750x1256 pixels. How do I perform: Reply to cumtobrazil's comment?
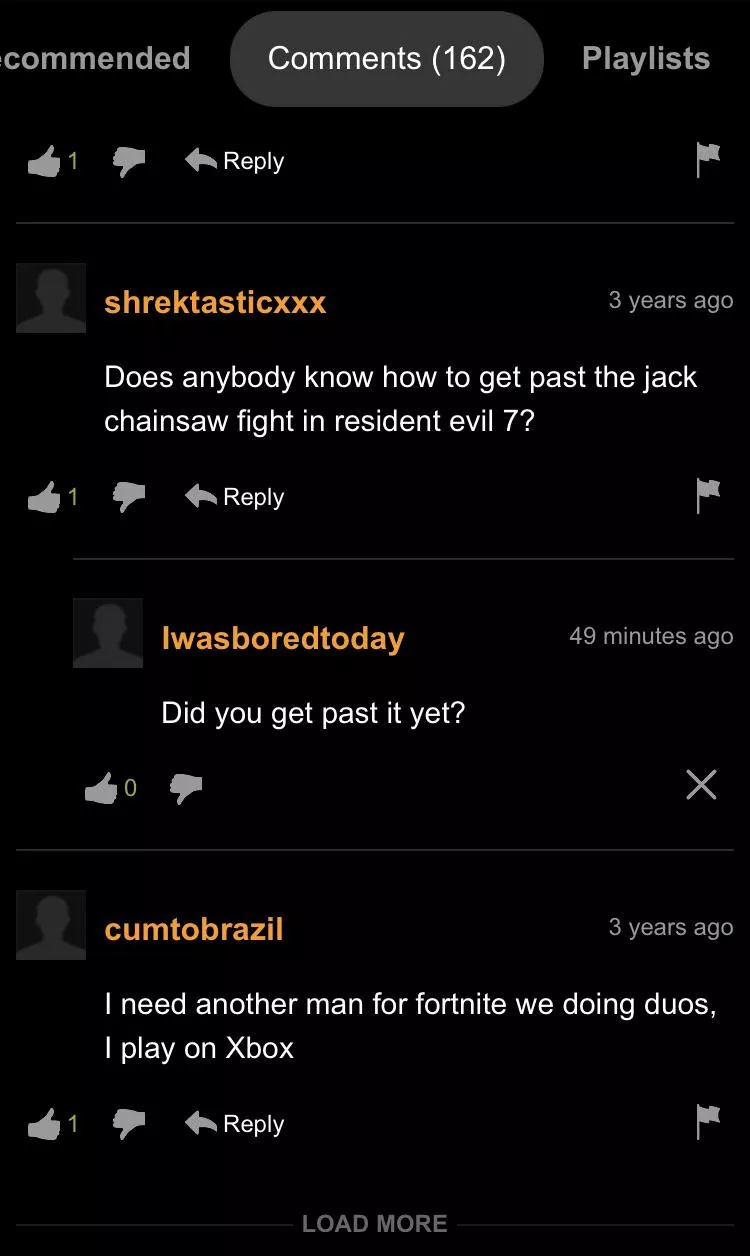tap(236, 1124)
